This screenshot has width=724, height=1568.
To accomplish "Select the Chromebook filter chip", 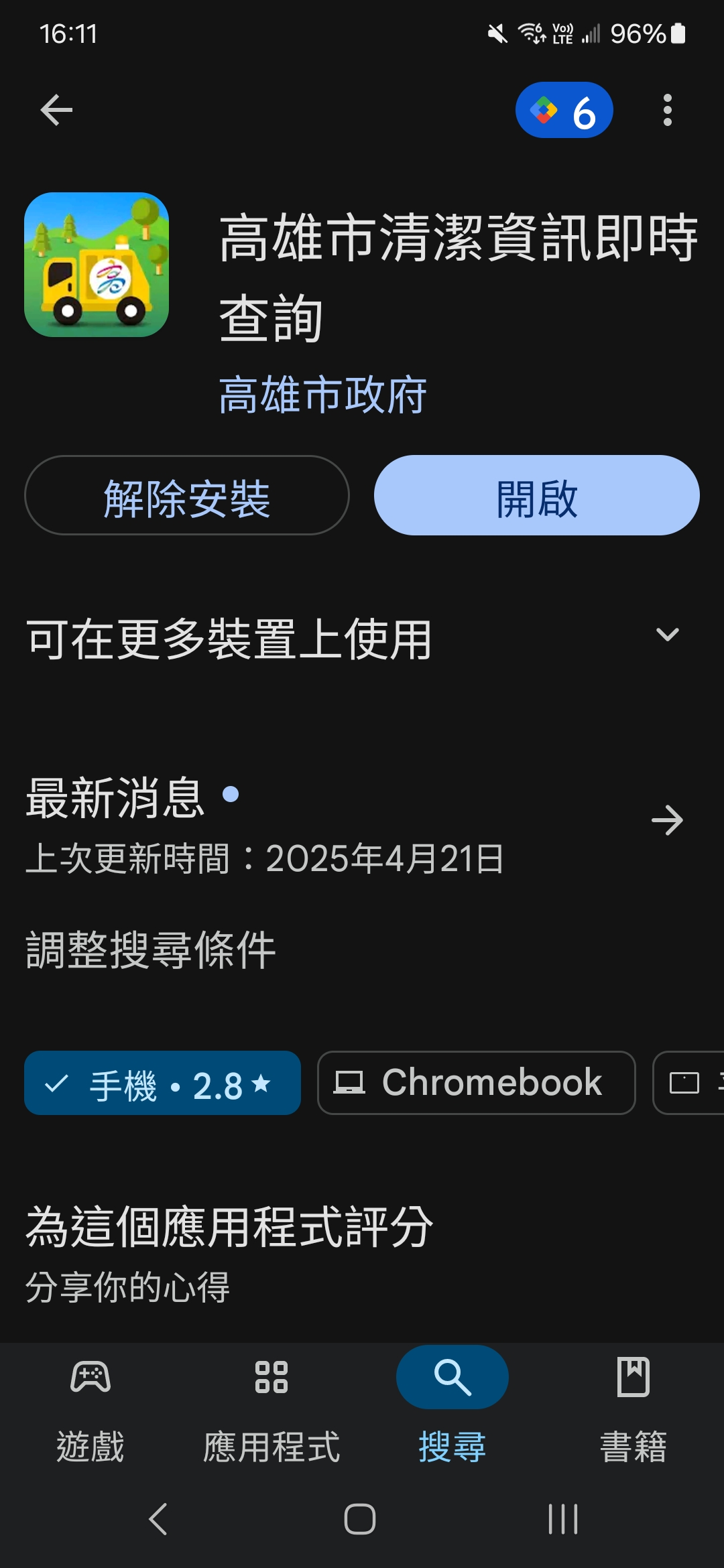I will click(x=476, y=1083).
